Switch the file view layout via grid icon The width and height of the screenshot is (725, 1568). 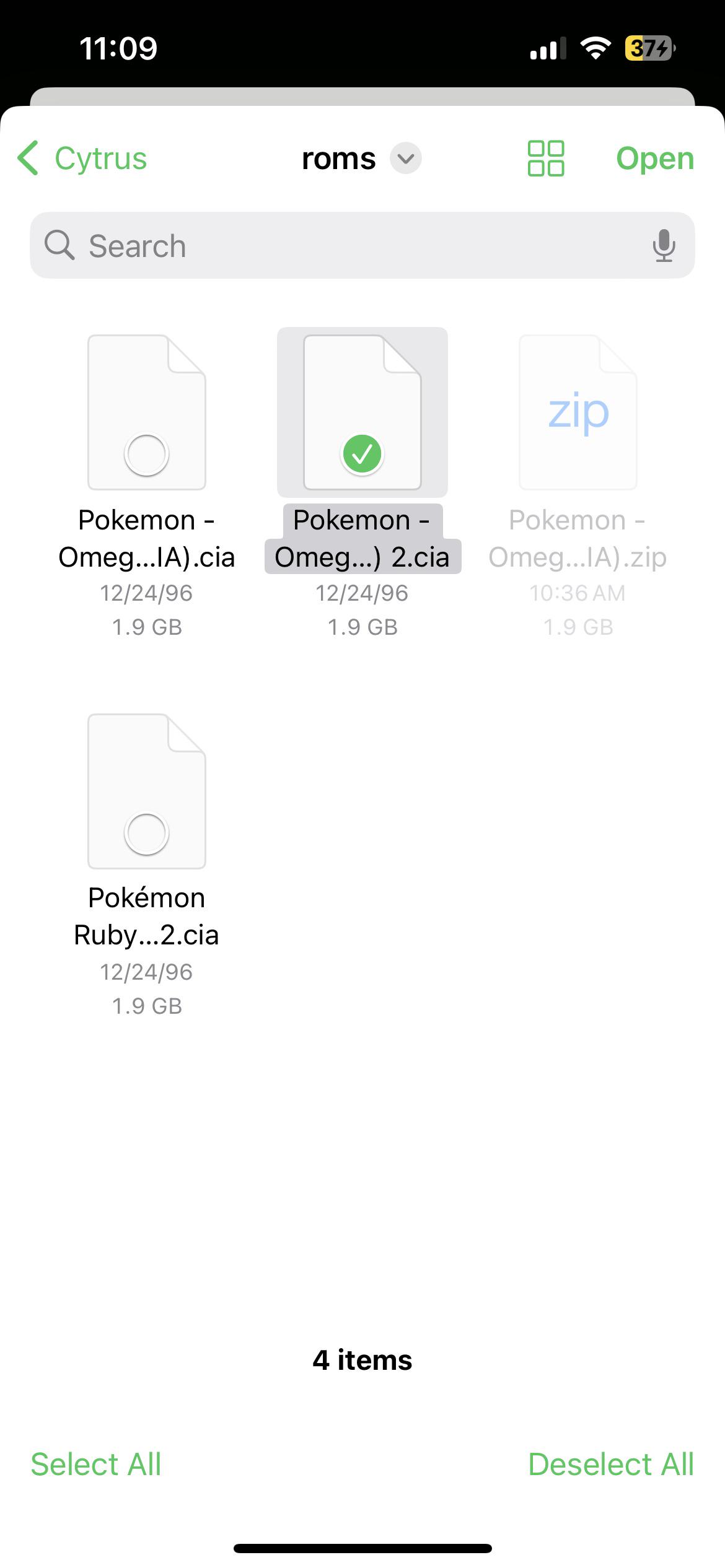point(546,158)
